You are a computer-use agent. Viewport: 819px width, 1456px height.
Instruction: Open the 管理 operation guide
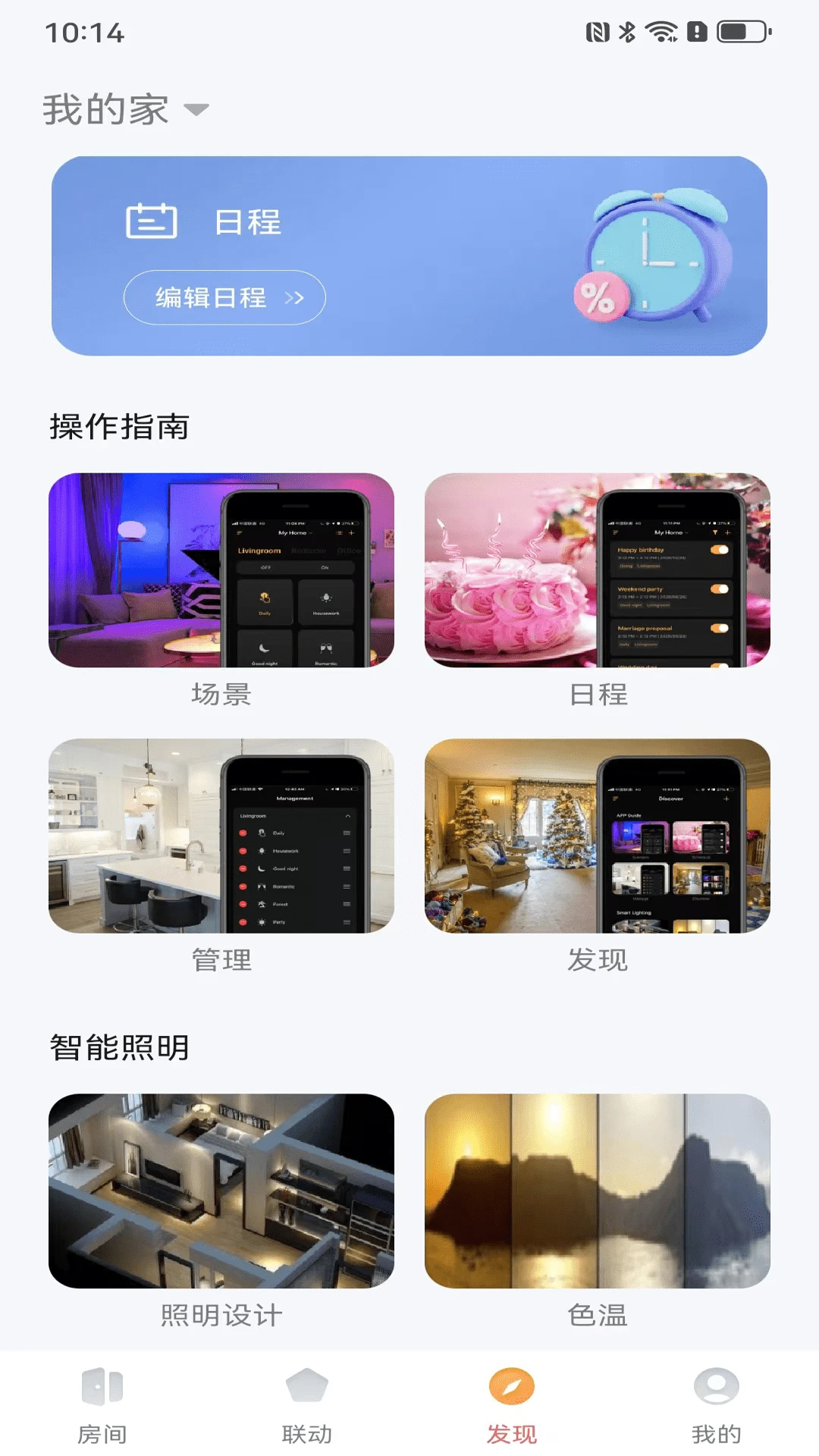tap(222, 838)
